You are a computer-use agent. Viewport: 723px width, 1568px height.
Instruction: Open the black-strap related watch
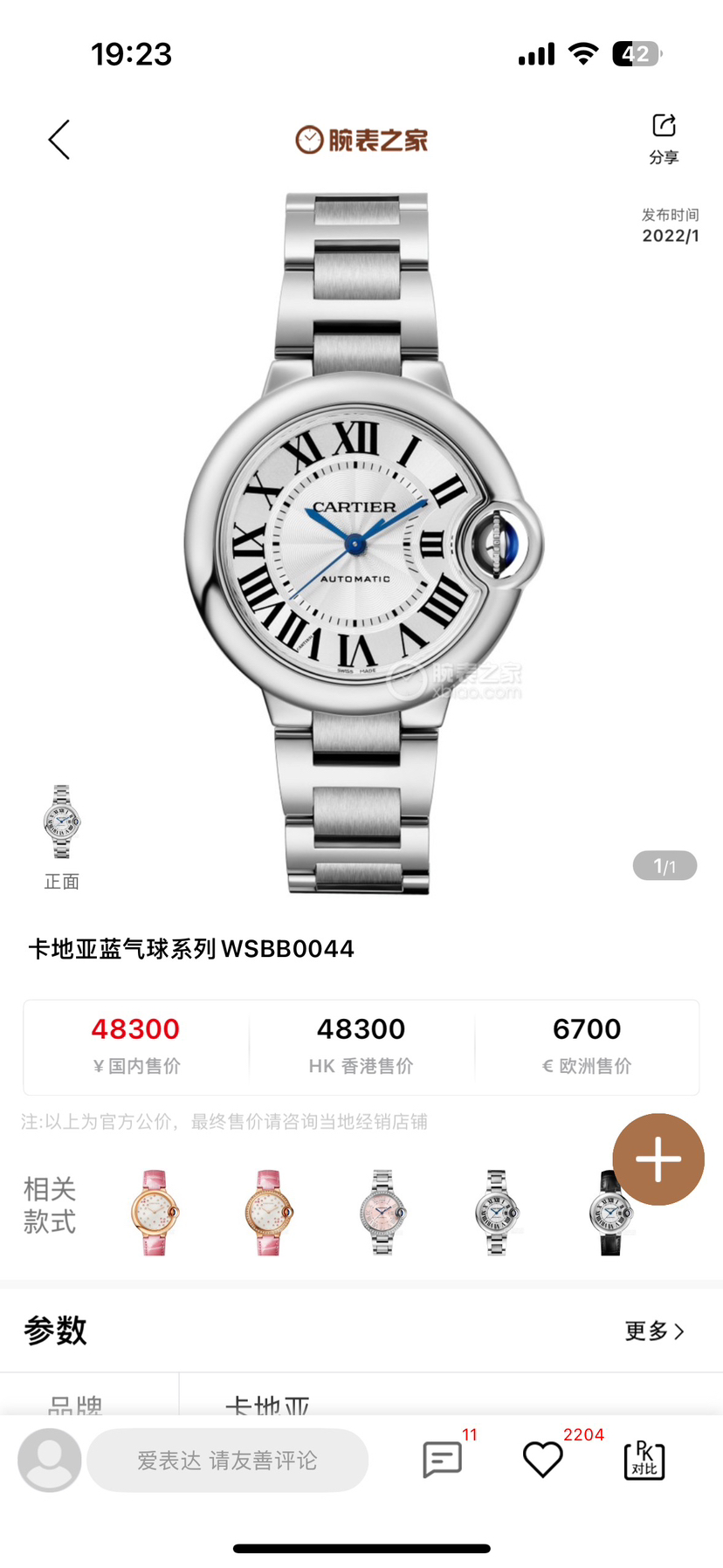(609, 1214)
